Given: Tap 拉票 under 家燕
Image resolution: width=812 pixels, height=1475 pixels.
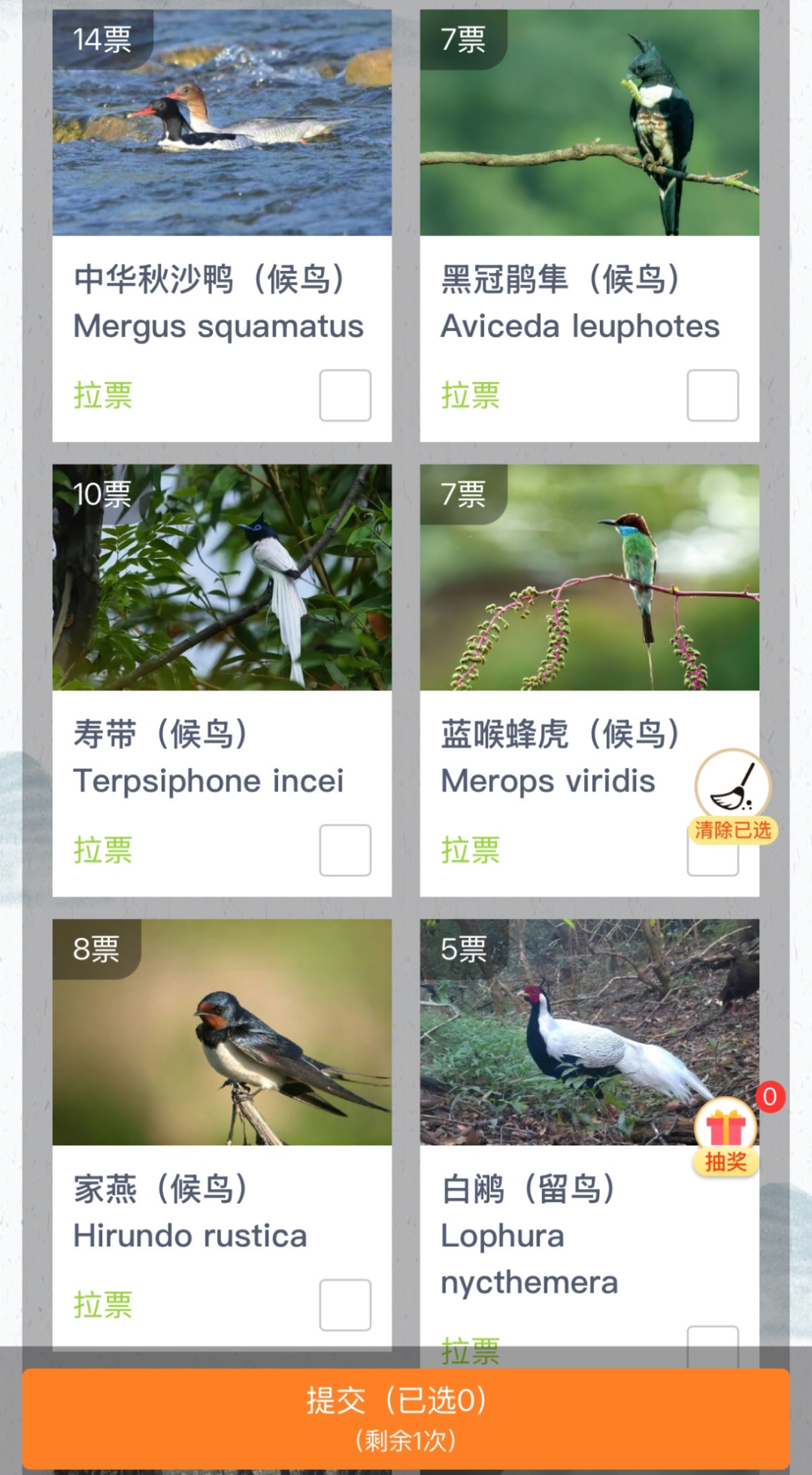Looking at the screenshot, I should (x=103, y=1304).
